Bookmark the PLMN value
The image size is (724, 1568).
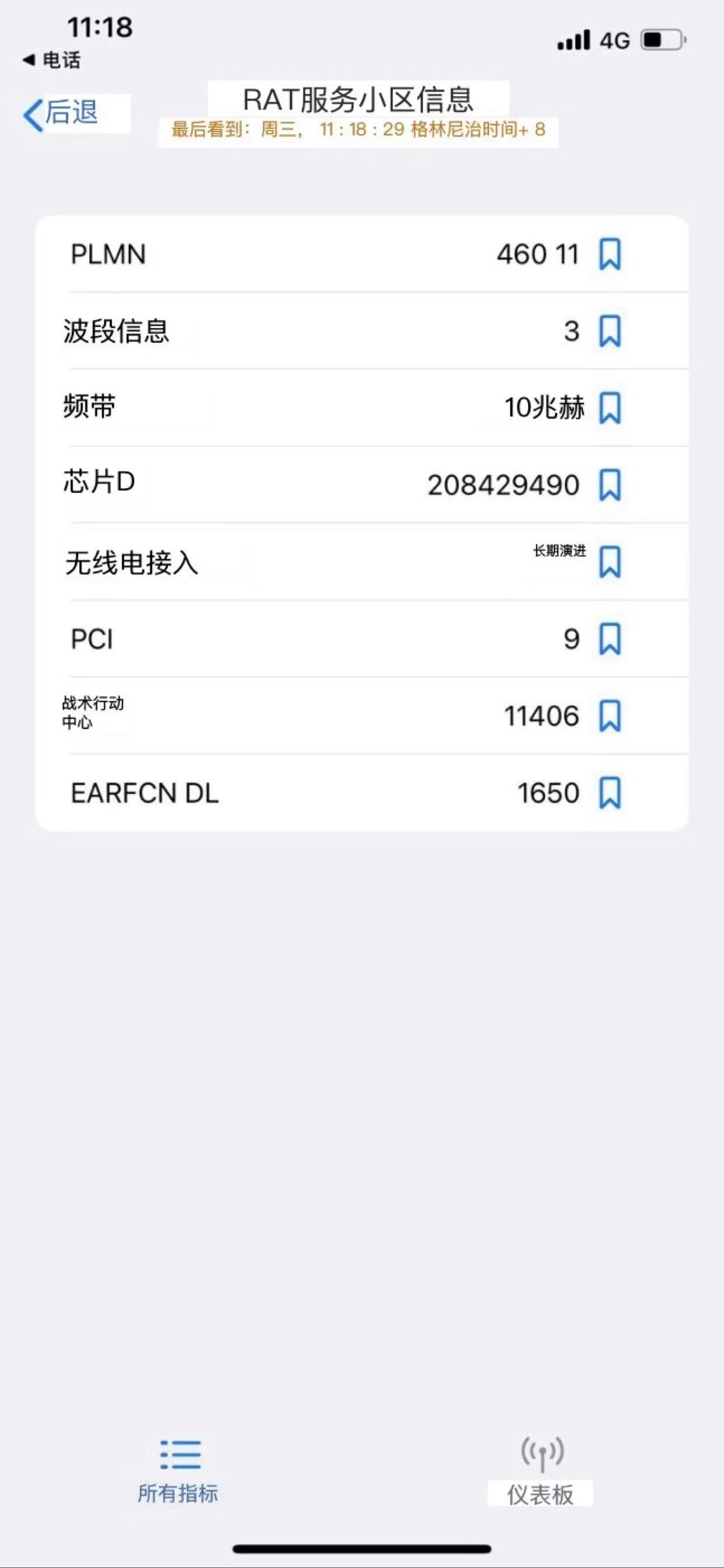610,255
